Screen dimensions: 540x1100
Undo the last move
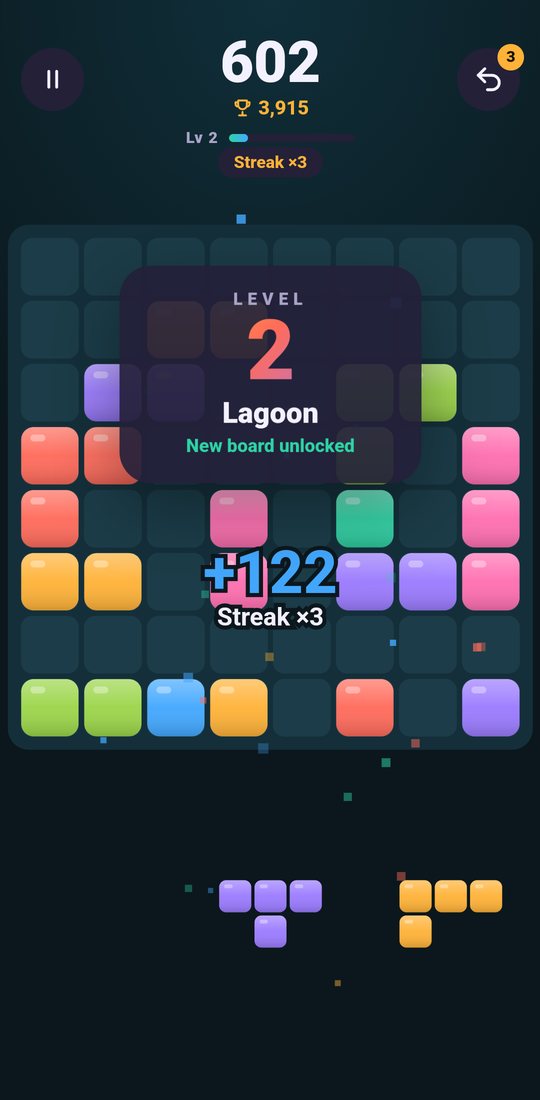click(x=489, y=79)
